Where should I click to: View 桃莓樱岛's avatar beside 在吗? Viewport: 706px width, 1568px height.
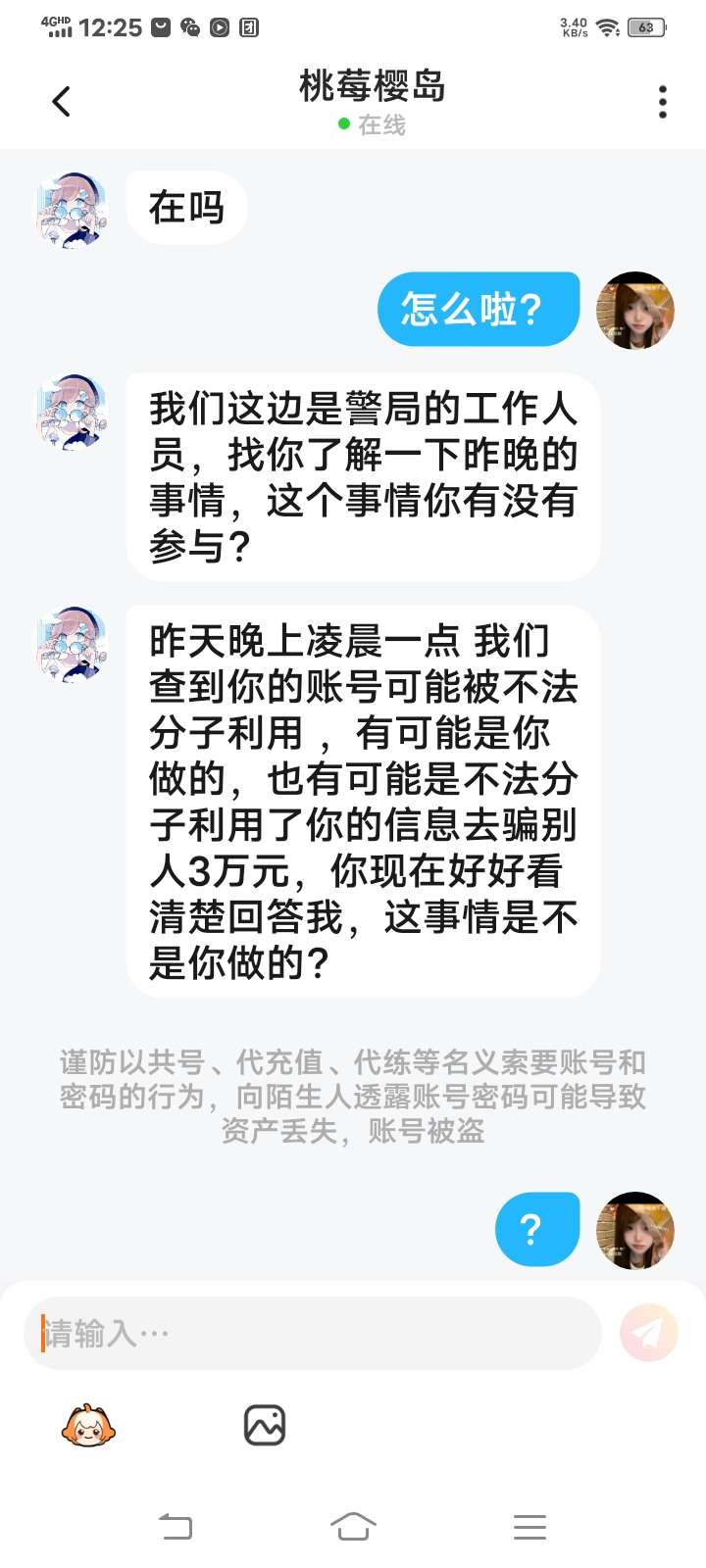click(x=72, y=210)
